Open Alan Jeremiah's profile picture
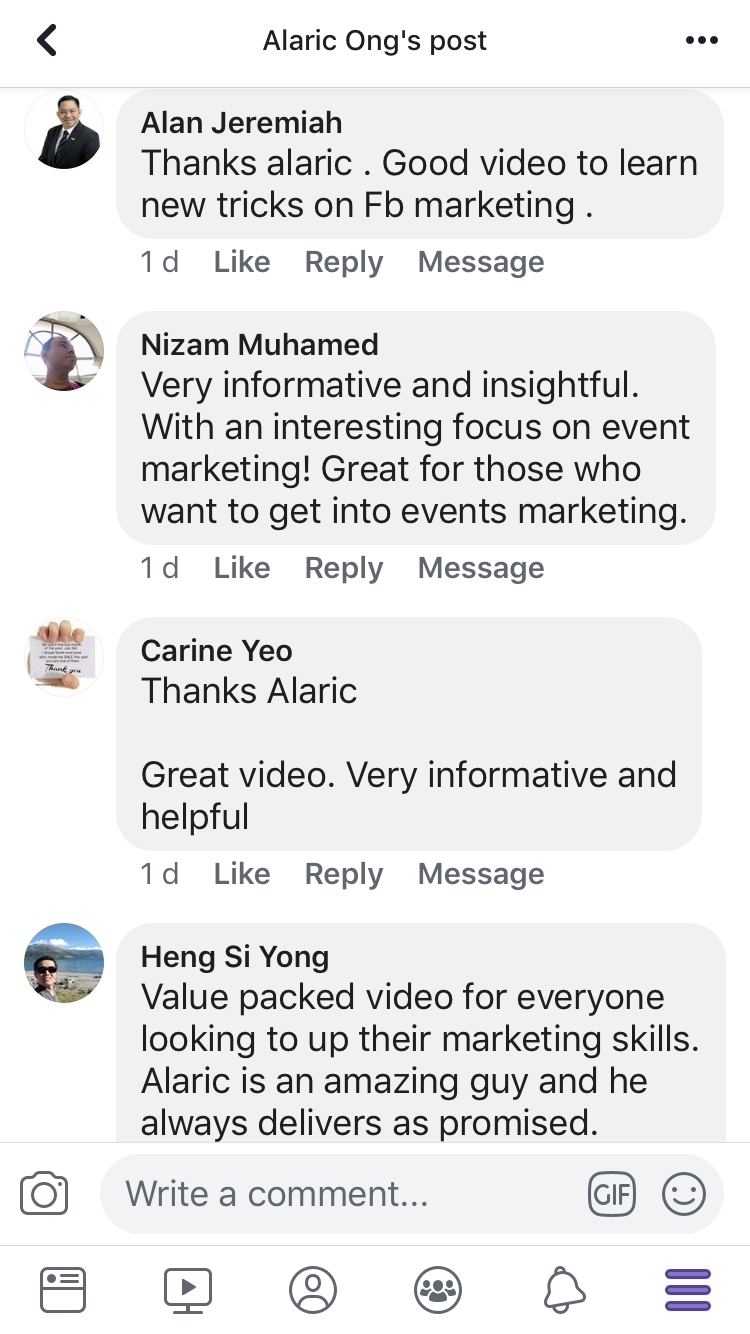 click(x=64, y=131)
